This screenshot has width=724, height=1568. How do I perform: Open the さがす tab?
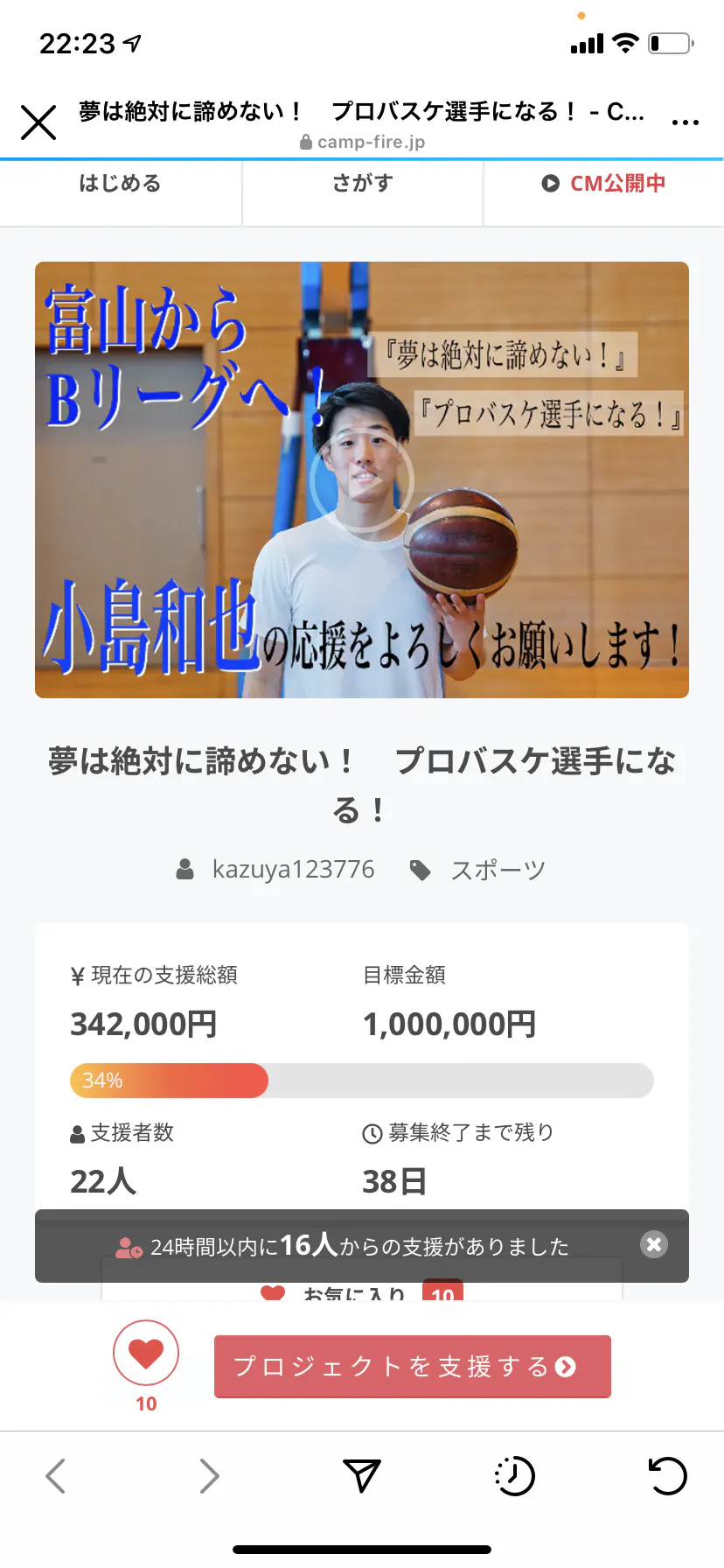pos(363,184)
